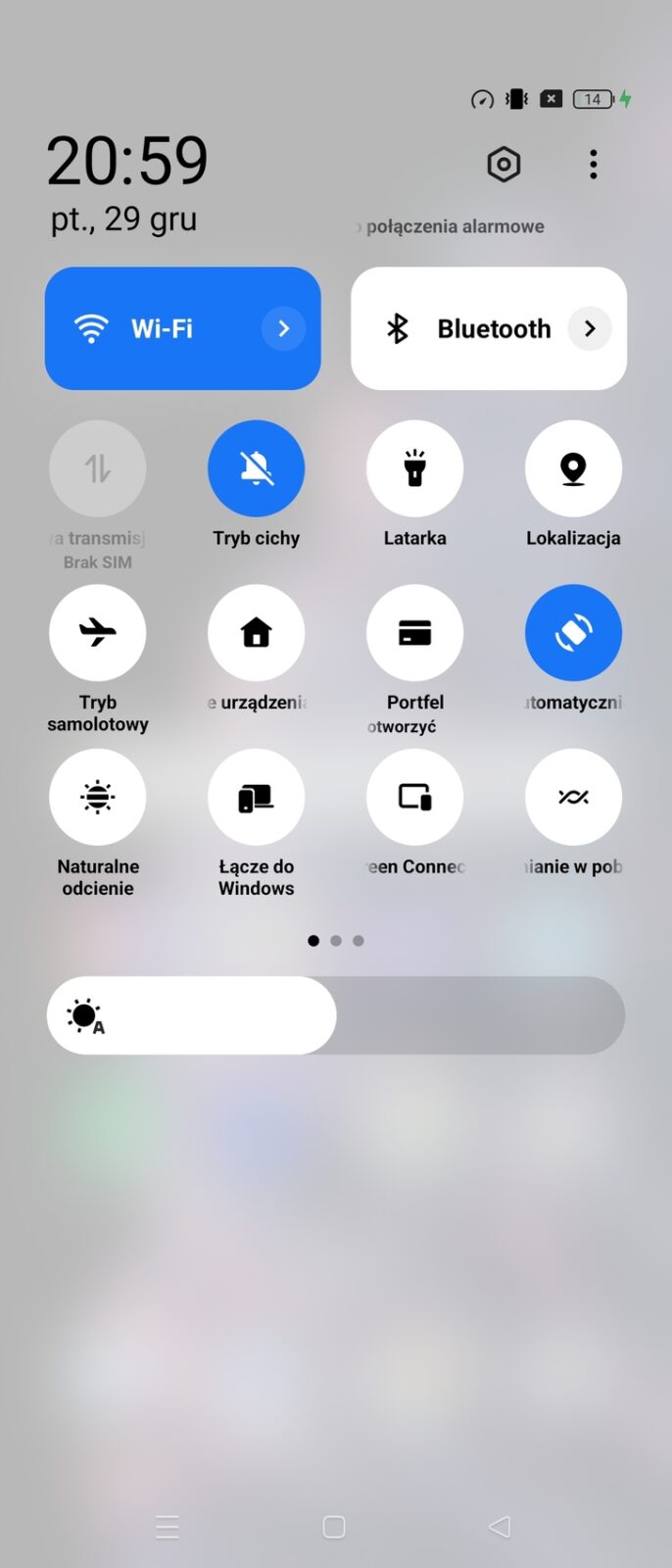Enable Lokalizacja location tile

tap(573, 468)
